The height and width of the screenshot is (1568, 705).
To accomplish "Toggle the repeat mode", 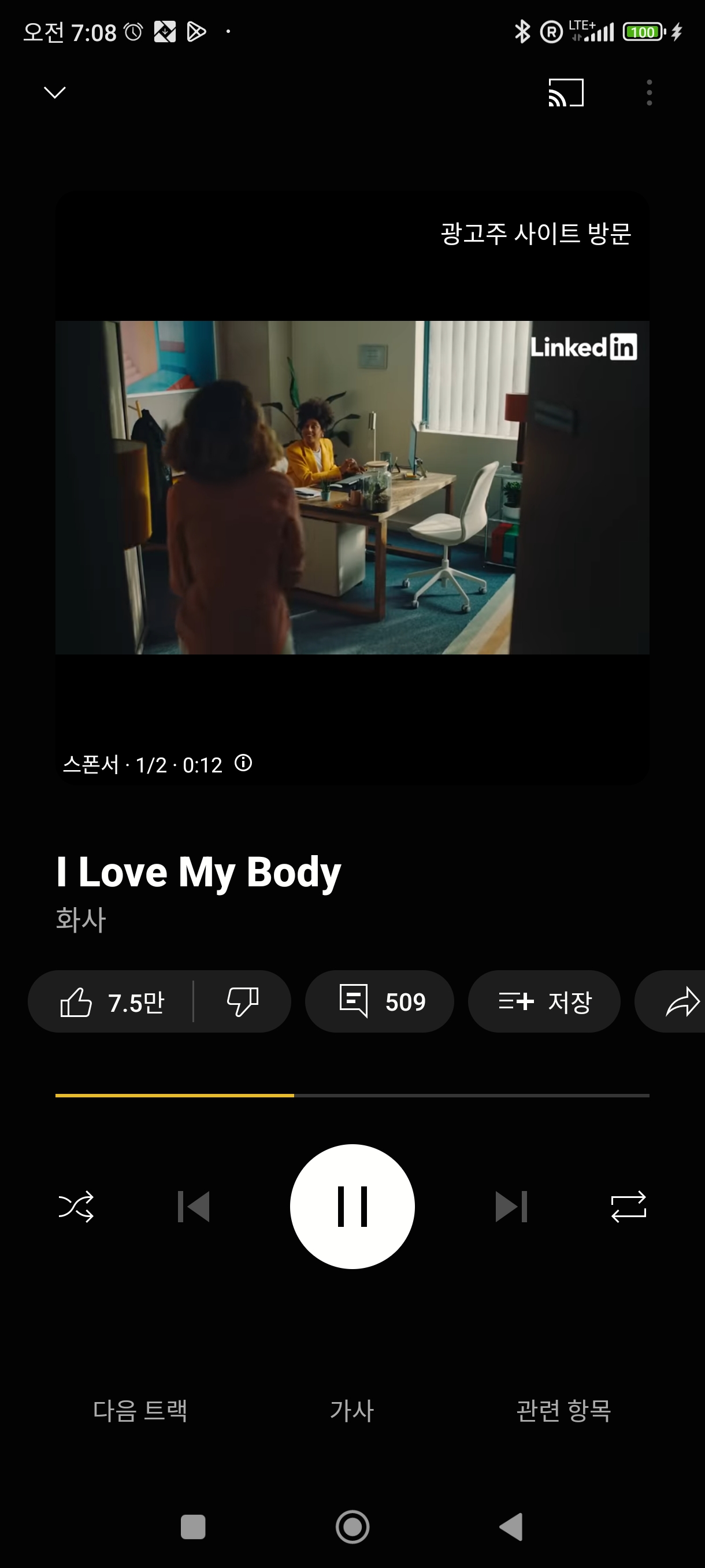I will pos(628,1207).
